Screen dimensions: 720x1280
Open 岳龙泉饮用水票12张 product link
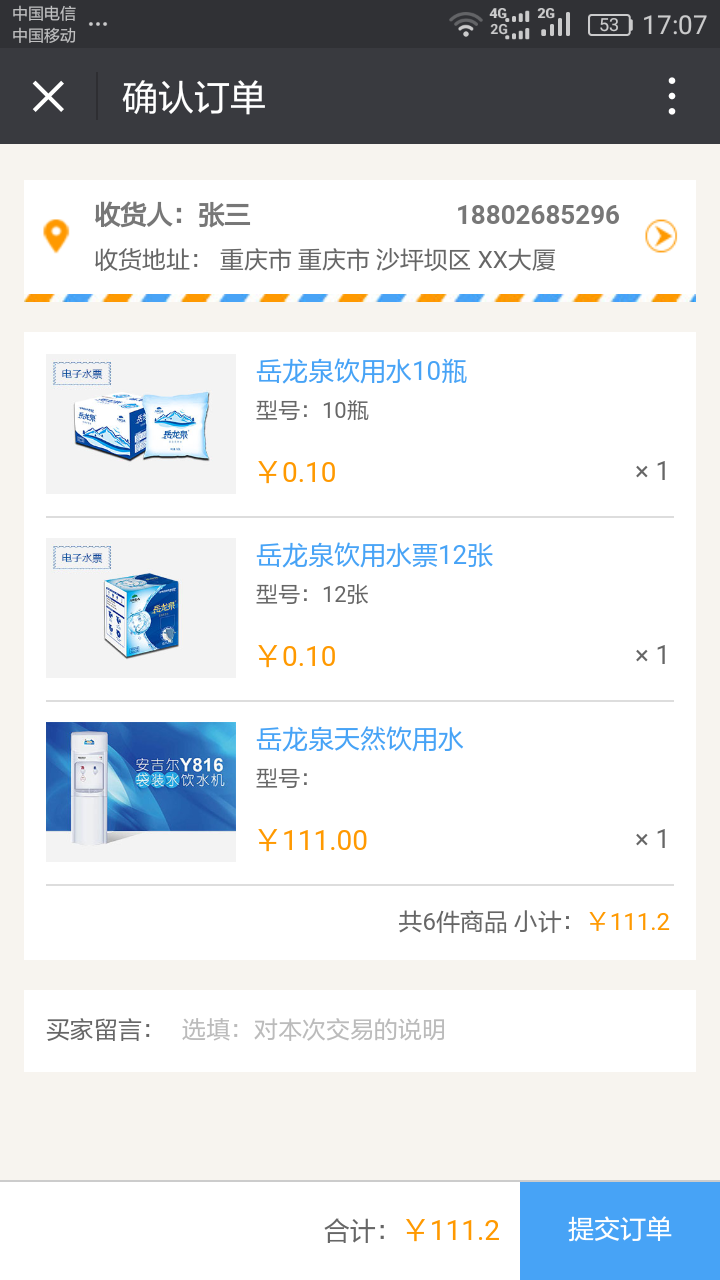tap(375, 556)
